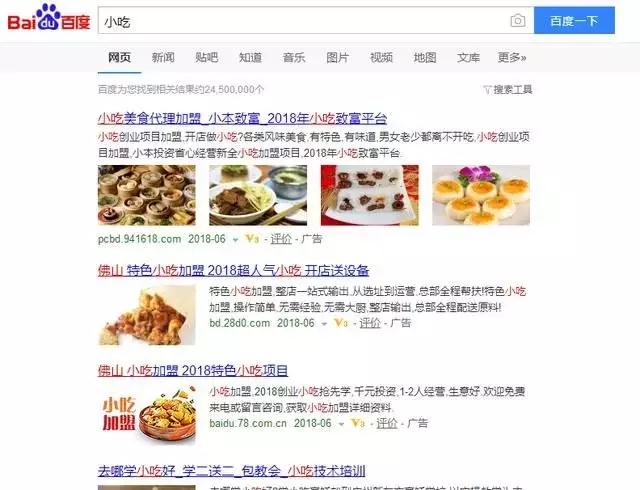Switch to the 音乐 tab

coord(294,58)
